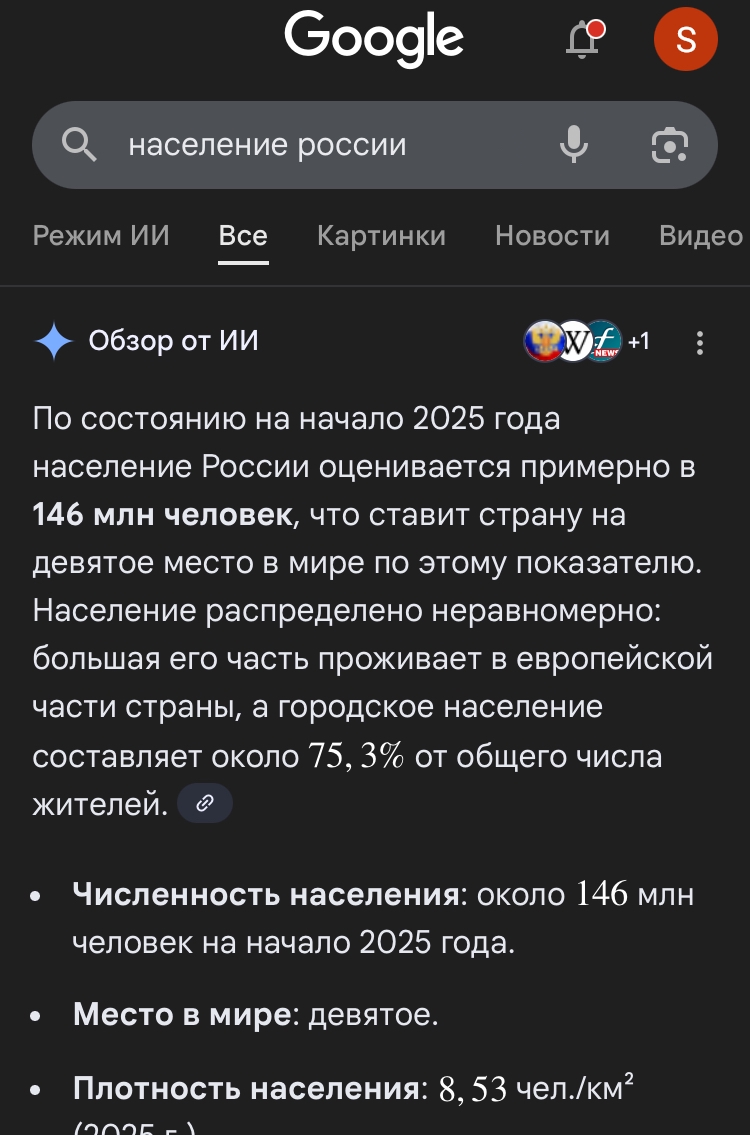Go to the Google home page logo

[374, 38]
